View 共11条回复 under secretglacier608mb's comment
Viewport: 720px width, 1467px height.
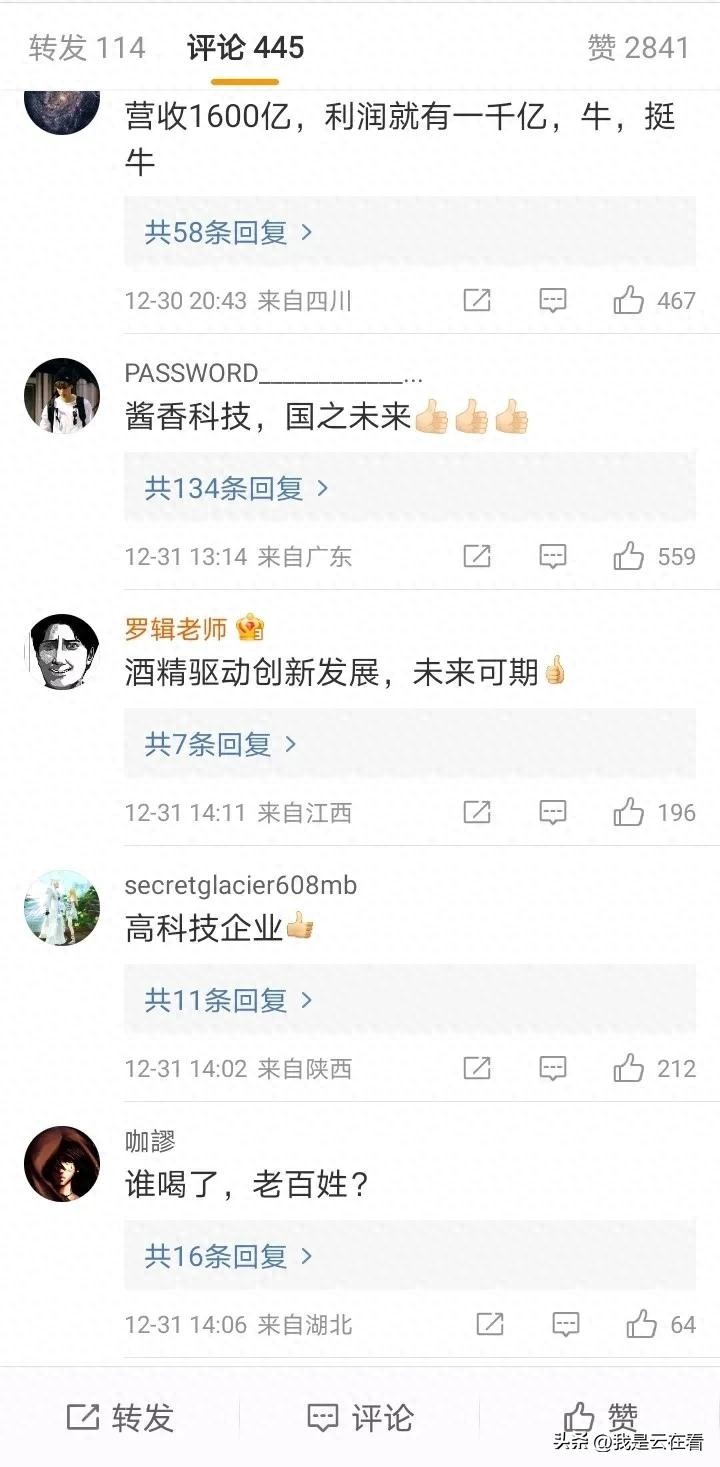tap(229, 1000)
